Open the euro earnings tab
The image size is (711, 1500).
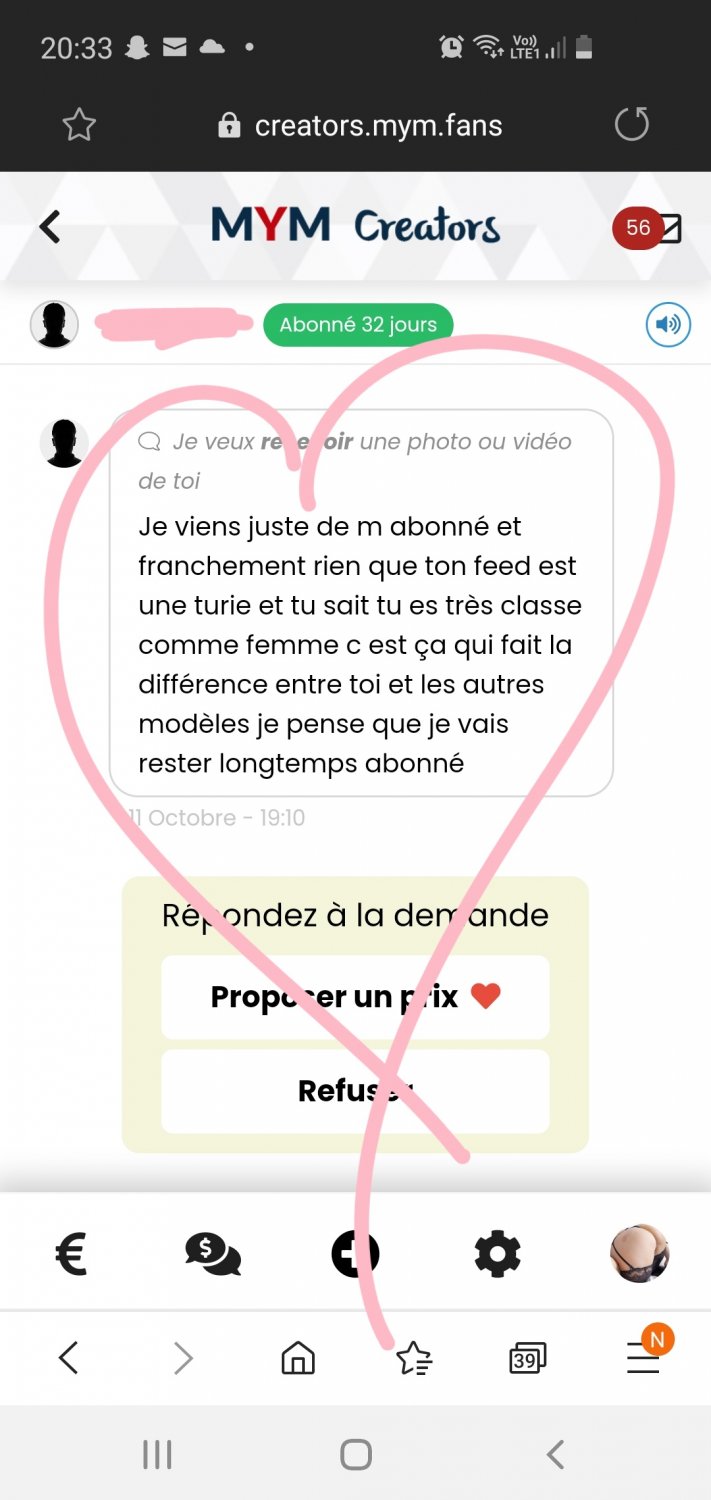coord(71,1253)
